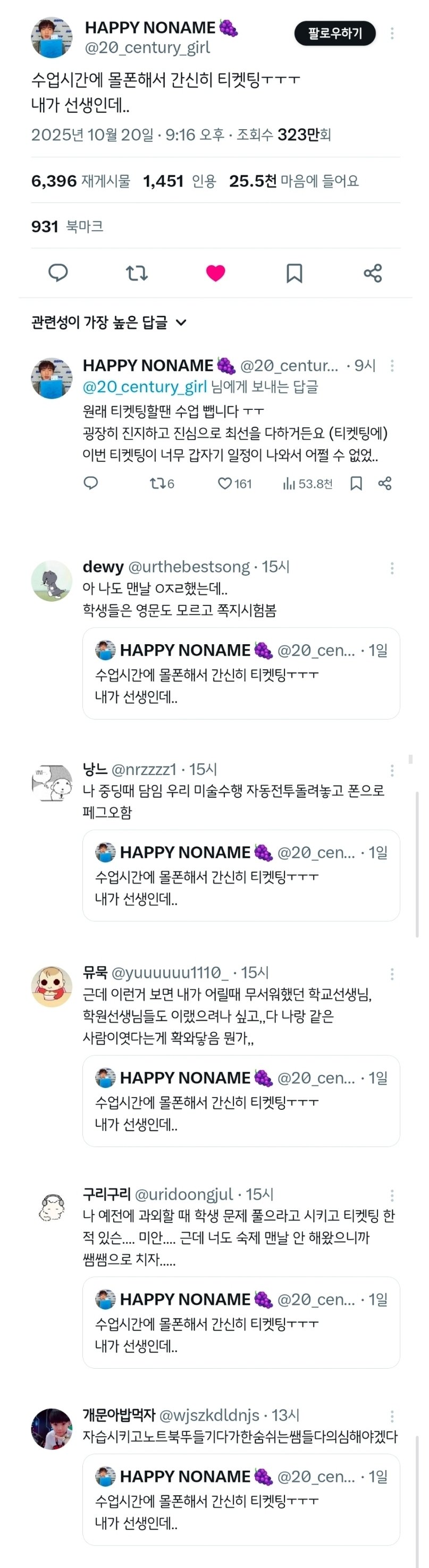
Task: Open overflow menu on 구리구리's reply
Action: pos(392,1195)
